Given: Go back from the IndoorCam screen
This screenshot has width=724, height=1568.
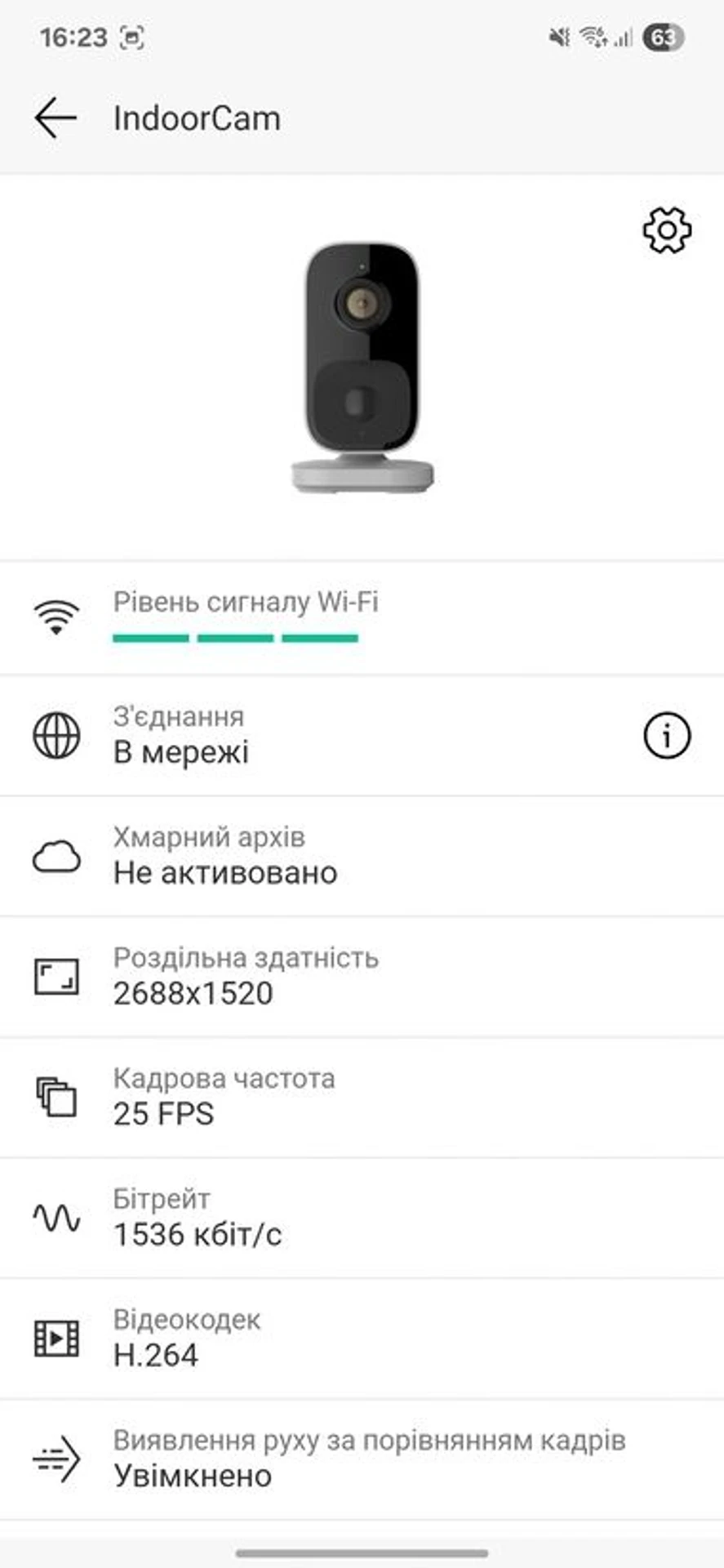Looking at the screenshot, I should [56, 118].
